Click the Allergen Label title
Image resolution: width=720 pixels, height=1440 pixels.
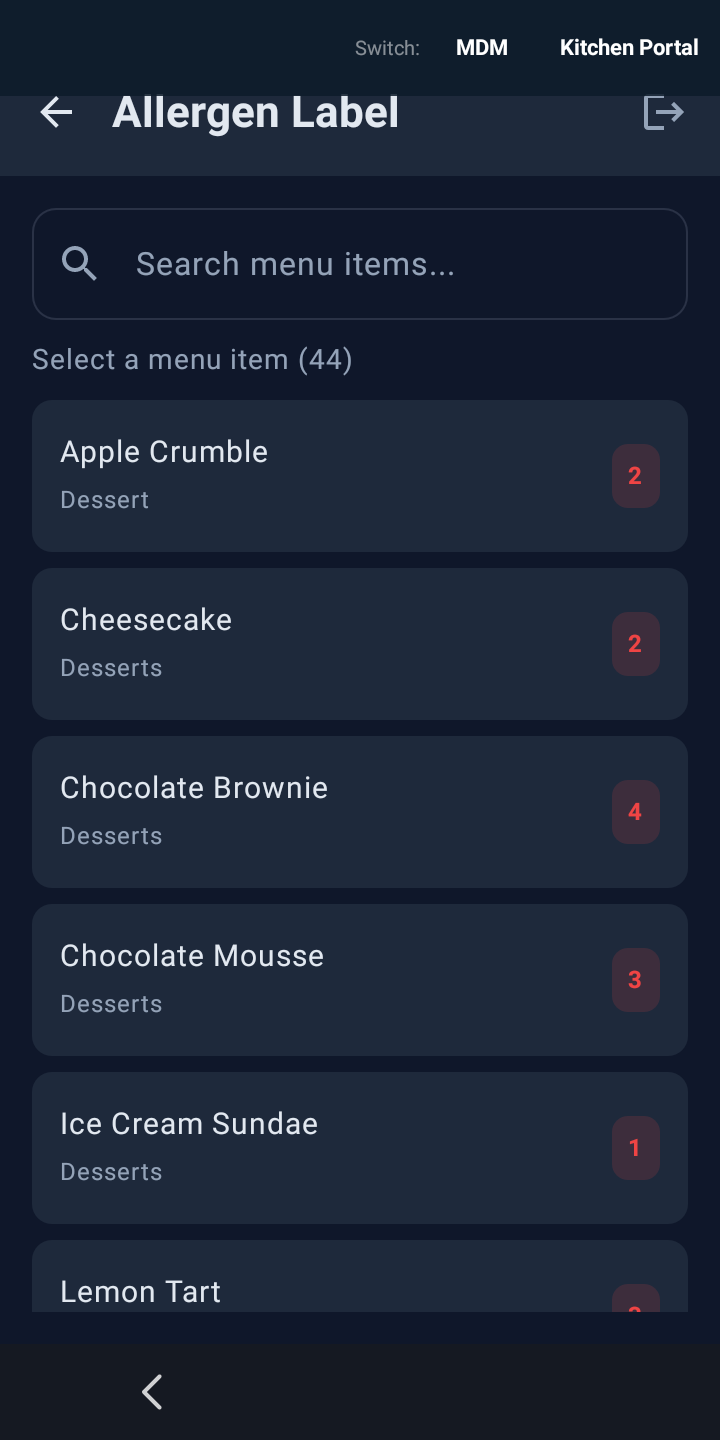[x=255, y=112]
